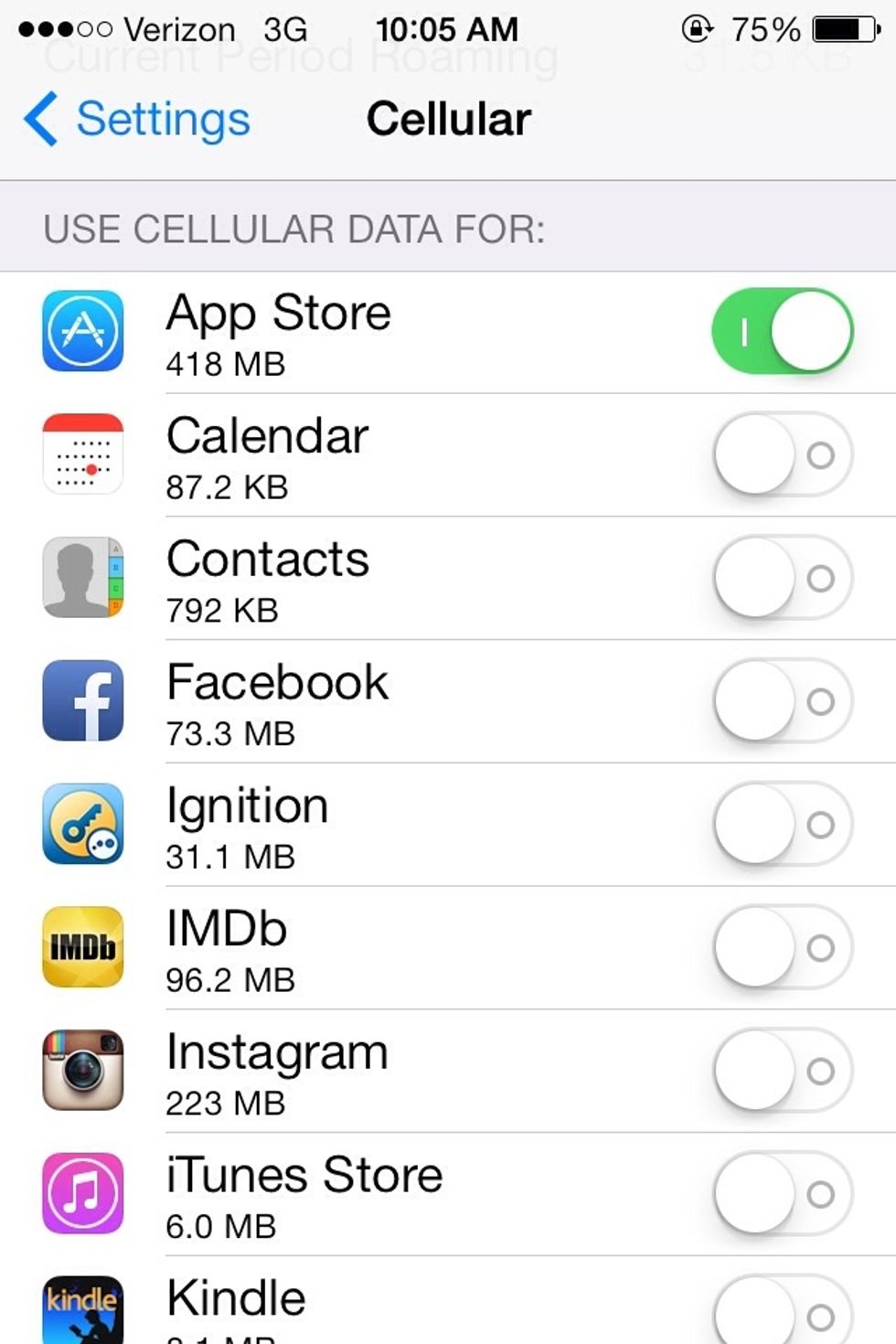Click the Facebook app icon

point(82,700)
